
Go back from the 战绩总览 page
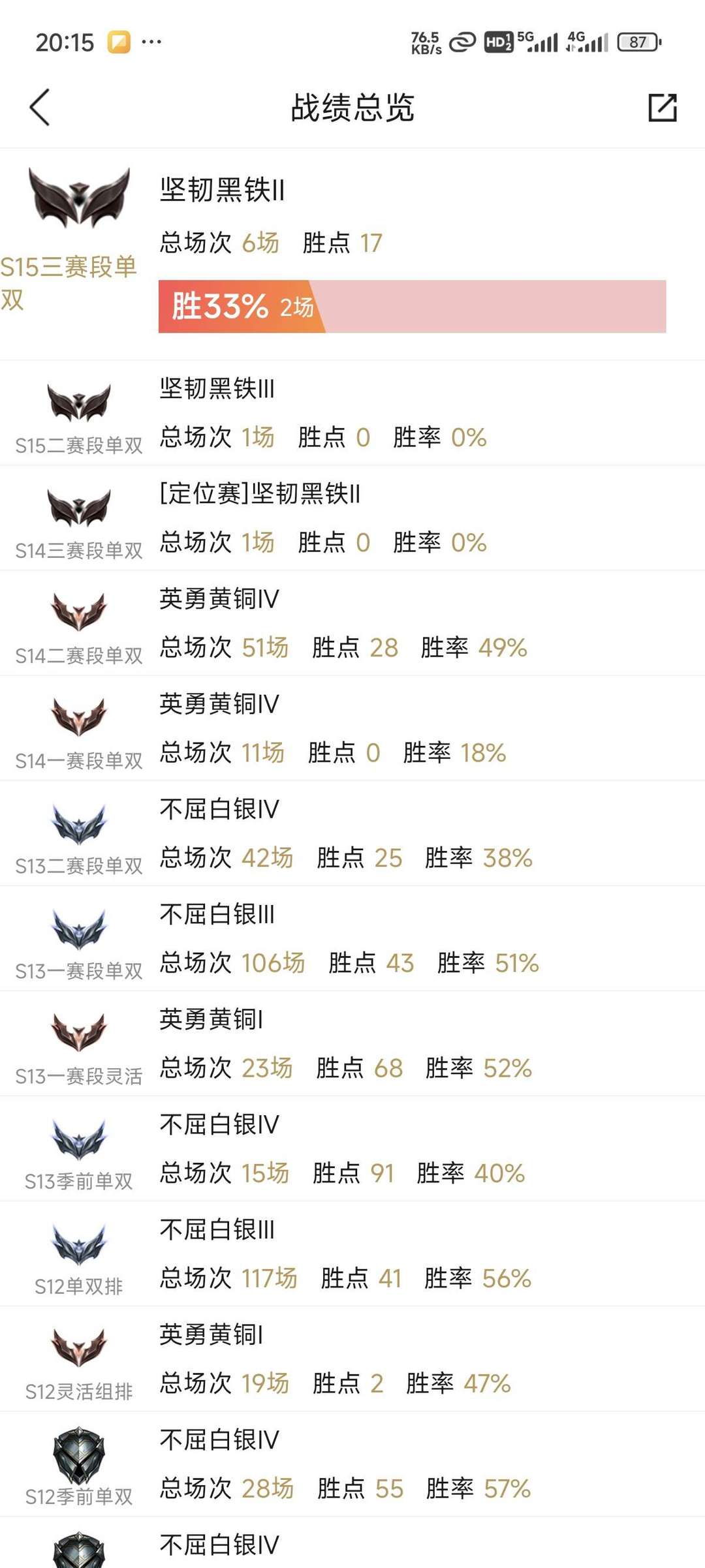click(x=40, y=107)
